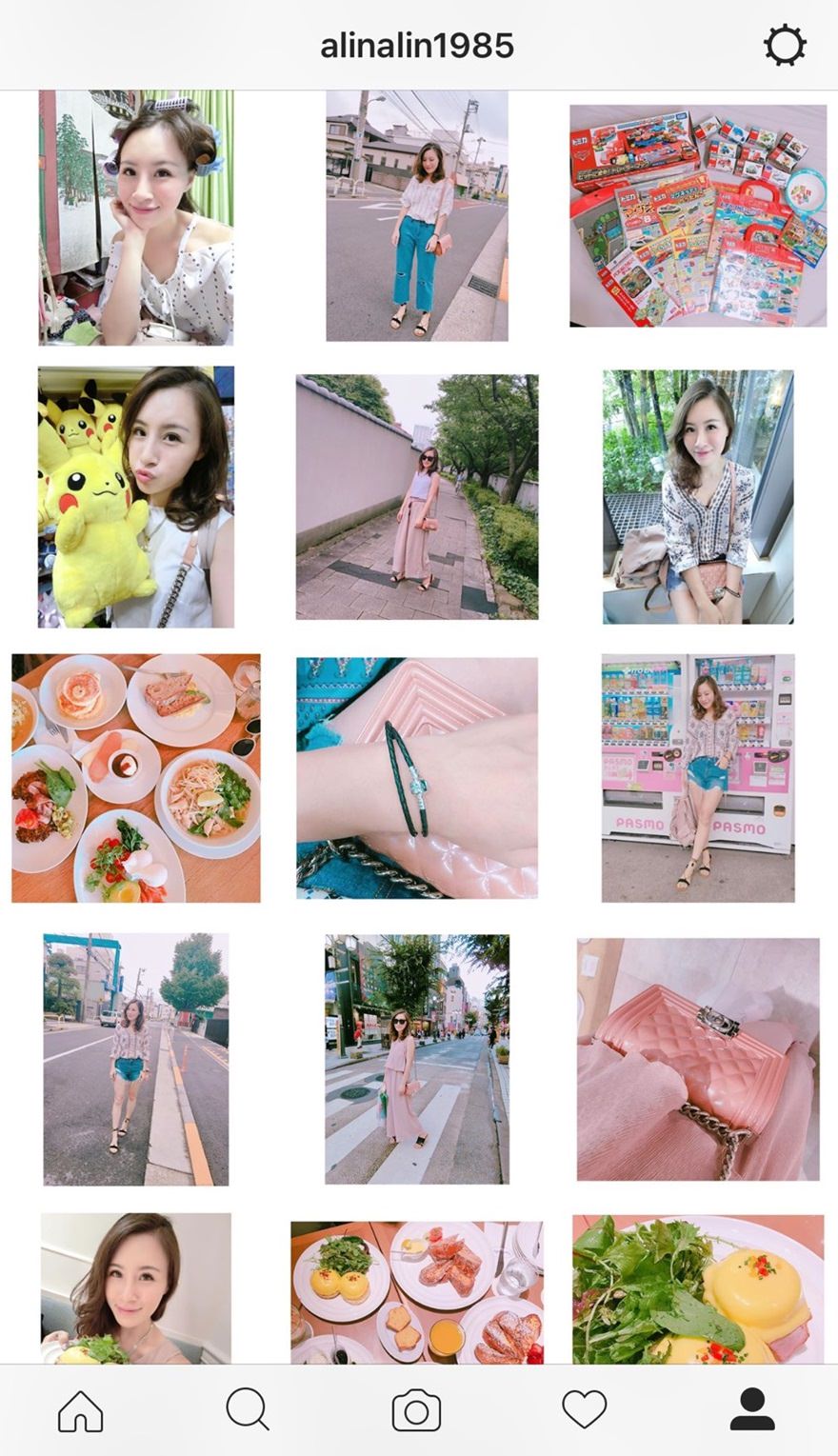Open the Activity heart tab

pyautogui.click(x=584, y=1410)
